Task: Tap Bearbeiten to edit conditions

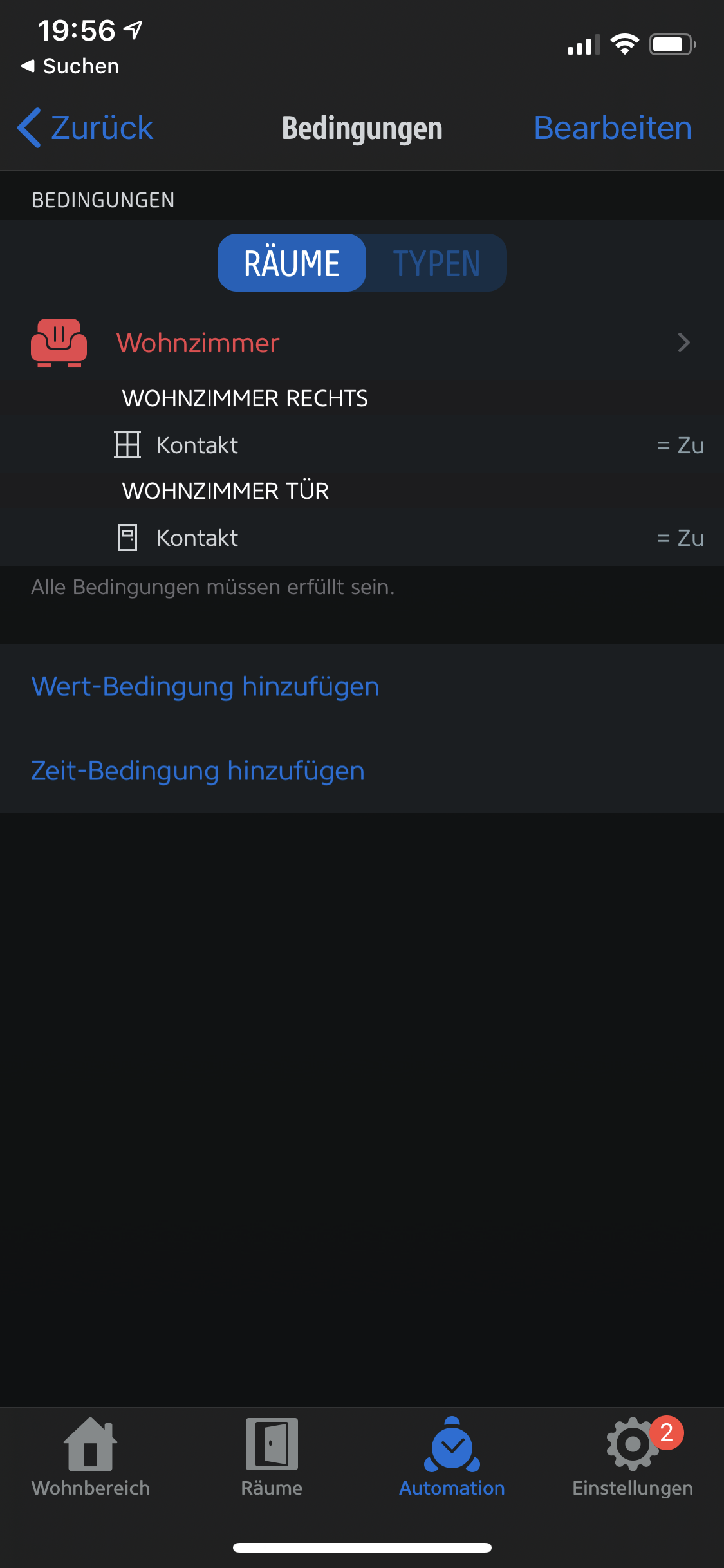Action: point(612,127)
